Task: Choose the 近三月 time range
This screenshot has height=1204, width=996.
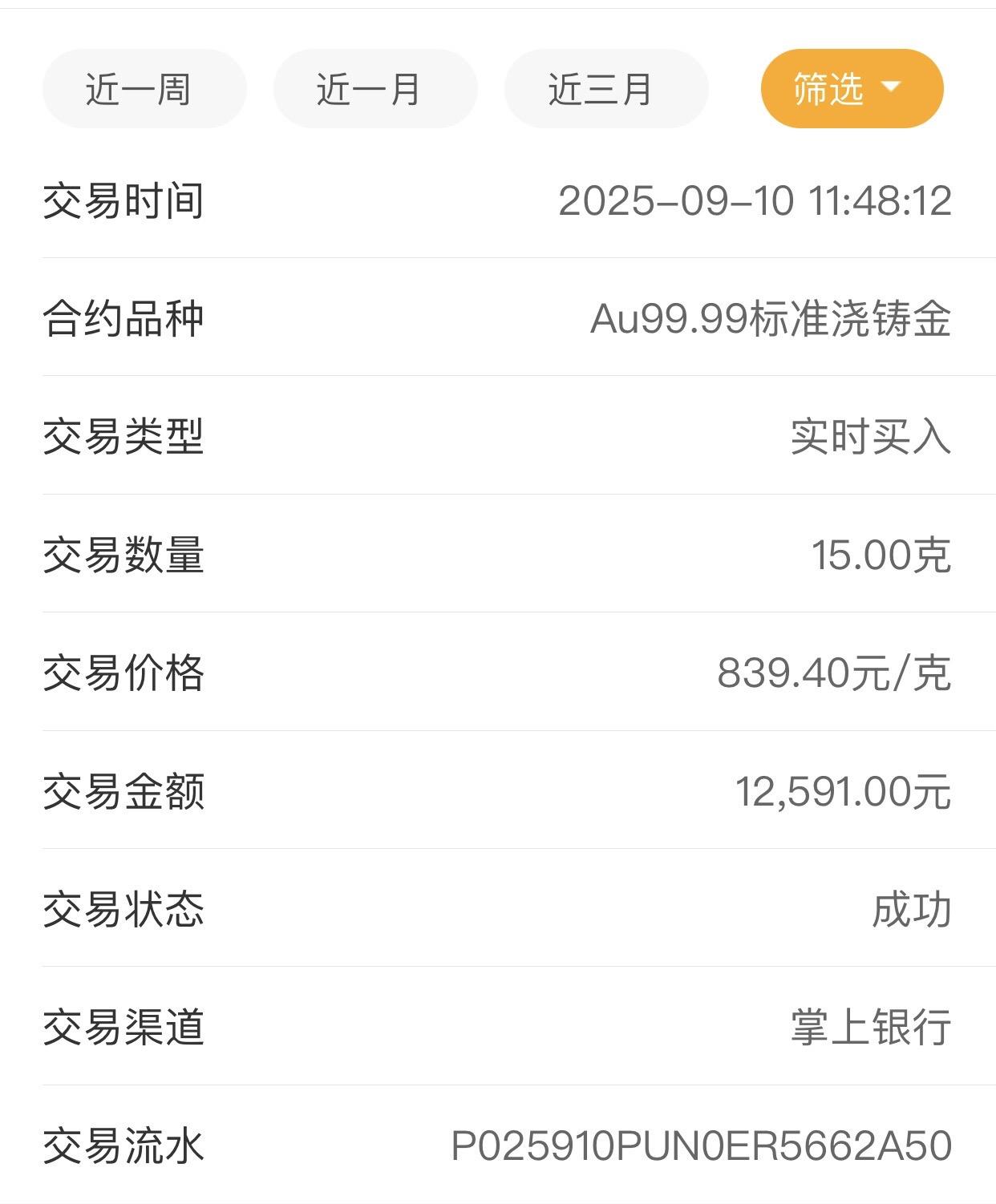Action: tap(606, 89)
